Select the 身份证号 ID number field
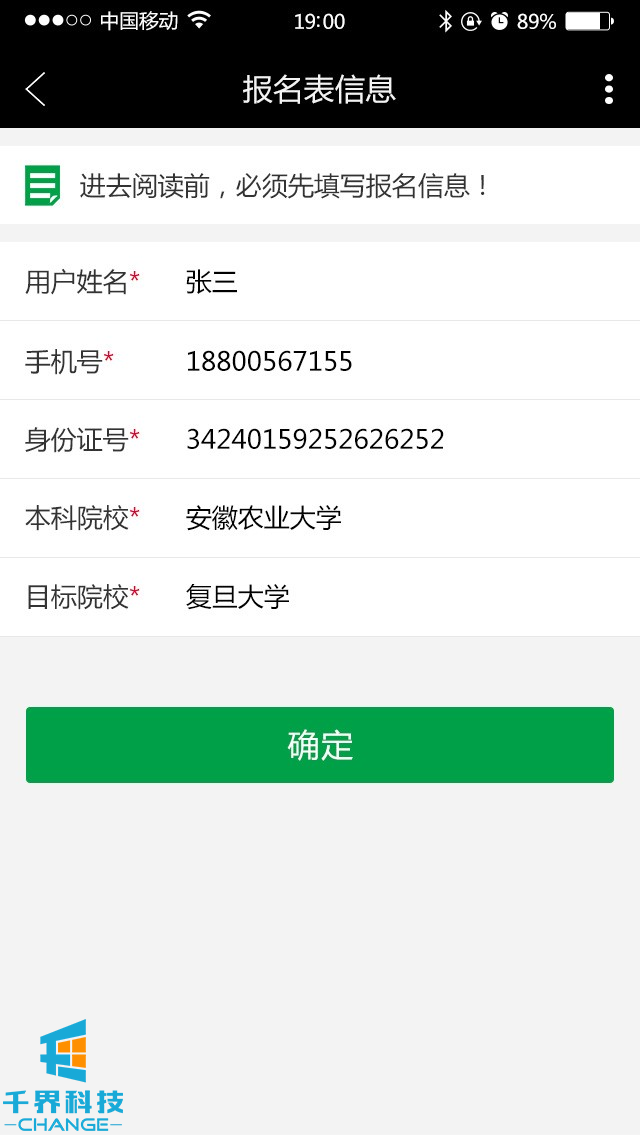The image size is (640, 1135). (400, 439)
